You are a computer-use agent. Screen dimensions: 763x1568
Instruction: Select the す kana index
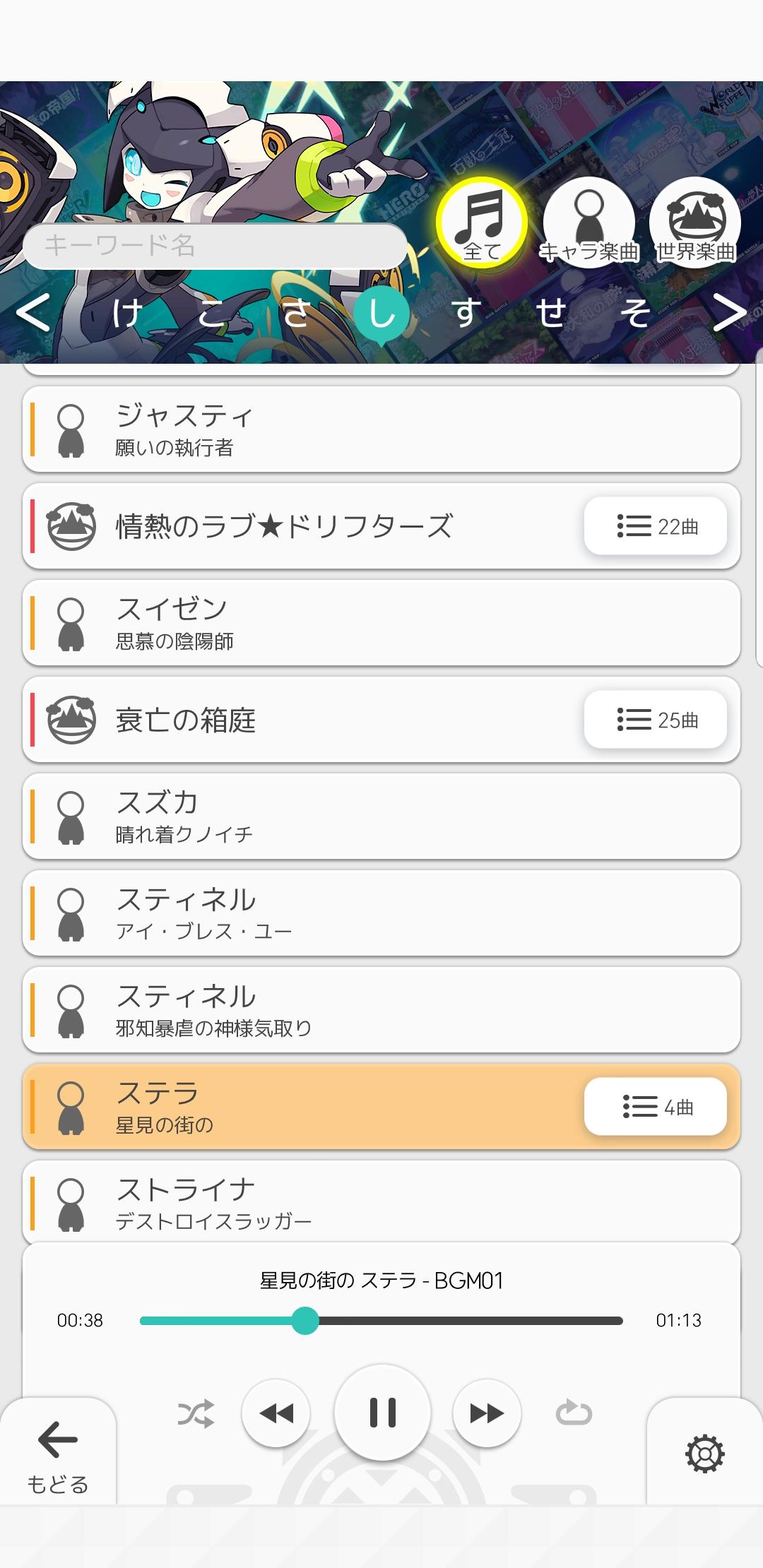pyautogui.click(x=466, y=312)
